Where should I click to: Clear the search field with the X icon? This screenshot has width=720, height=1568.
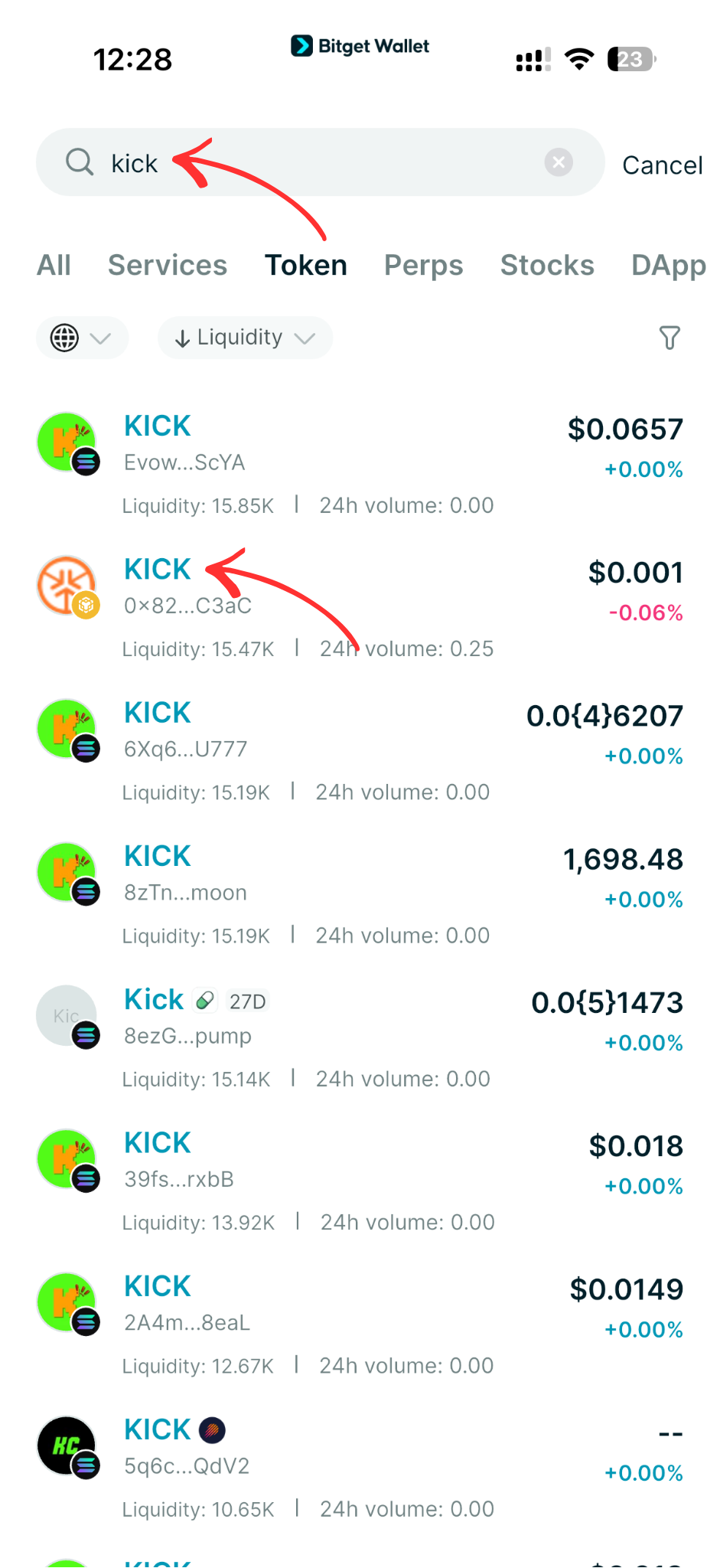pyautogui.click(x=558, y=162)
